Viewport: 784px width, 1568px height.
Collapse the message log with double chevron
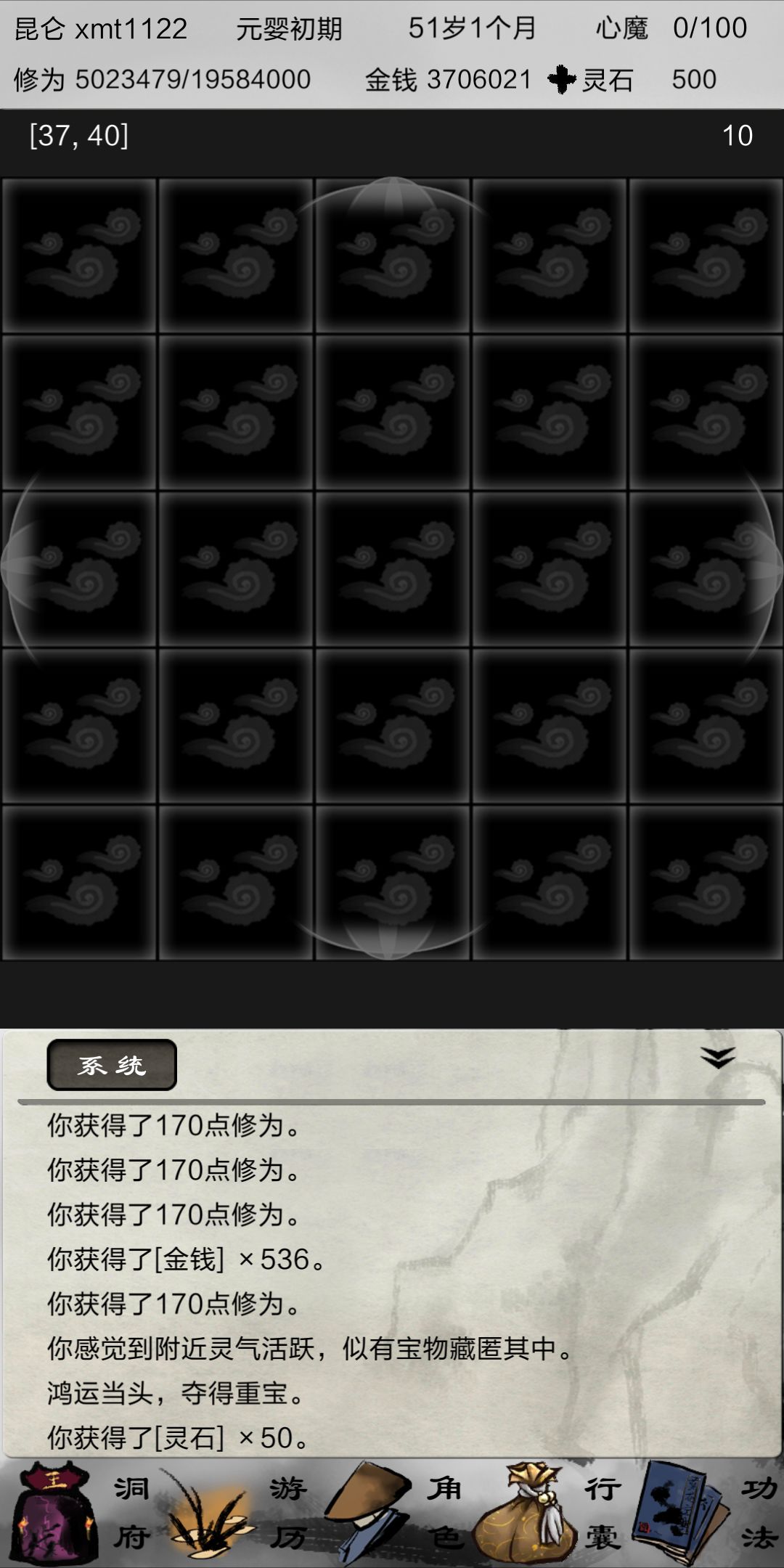click(718, 1058)
